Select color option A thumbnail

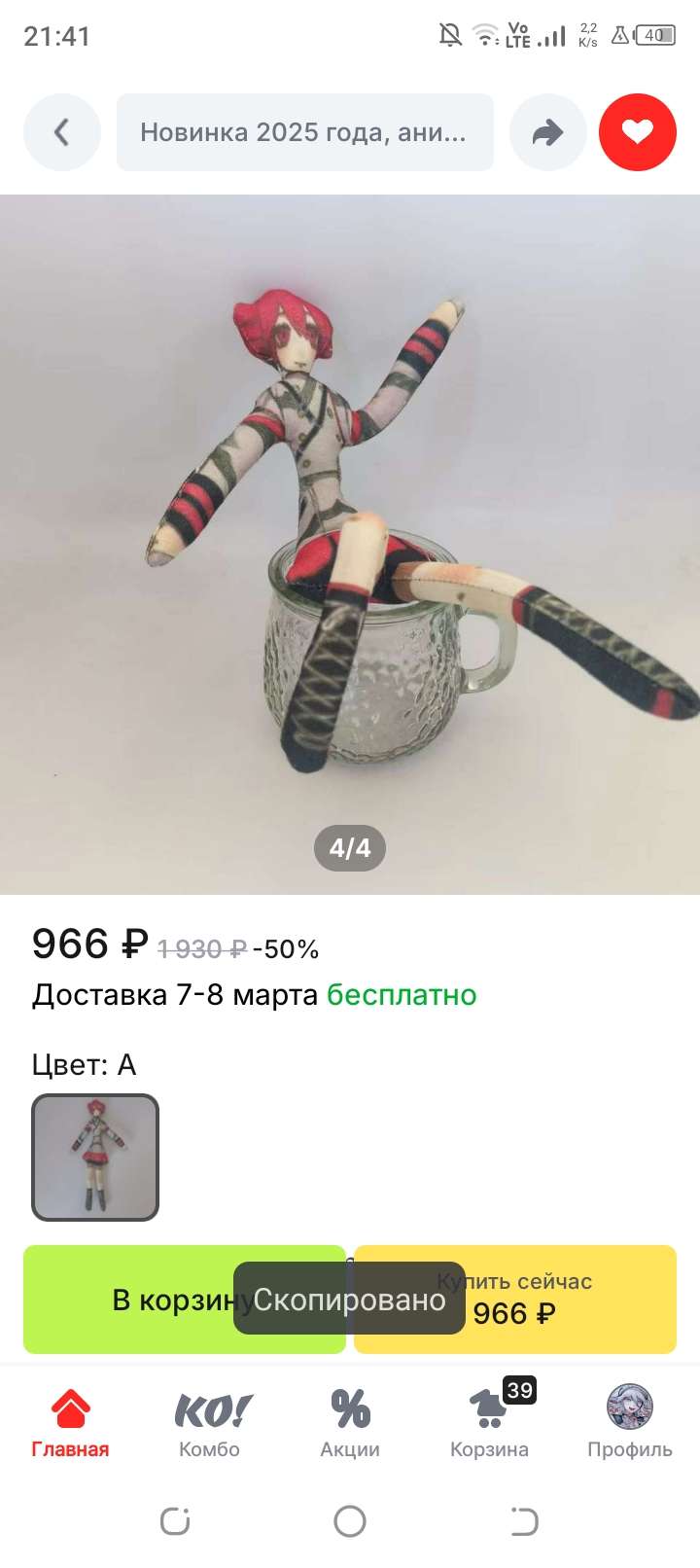(95, 1157)
